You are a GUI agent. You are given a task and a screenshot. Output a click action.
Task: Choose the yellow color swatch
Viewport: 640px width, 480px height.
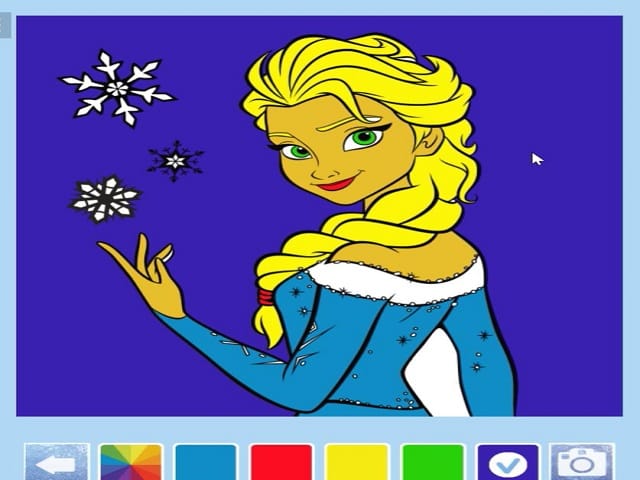pyautogui.click(x=357, y=463)
